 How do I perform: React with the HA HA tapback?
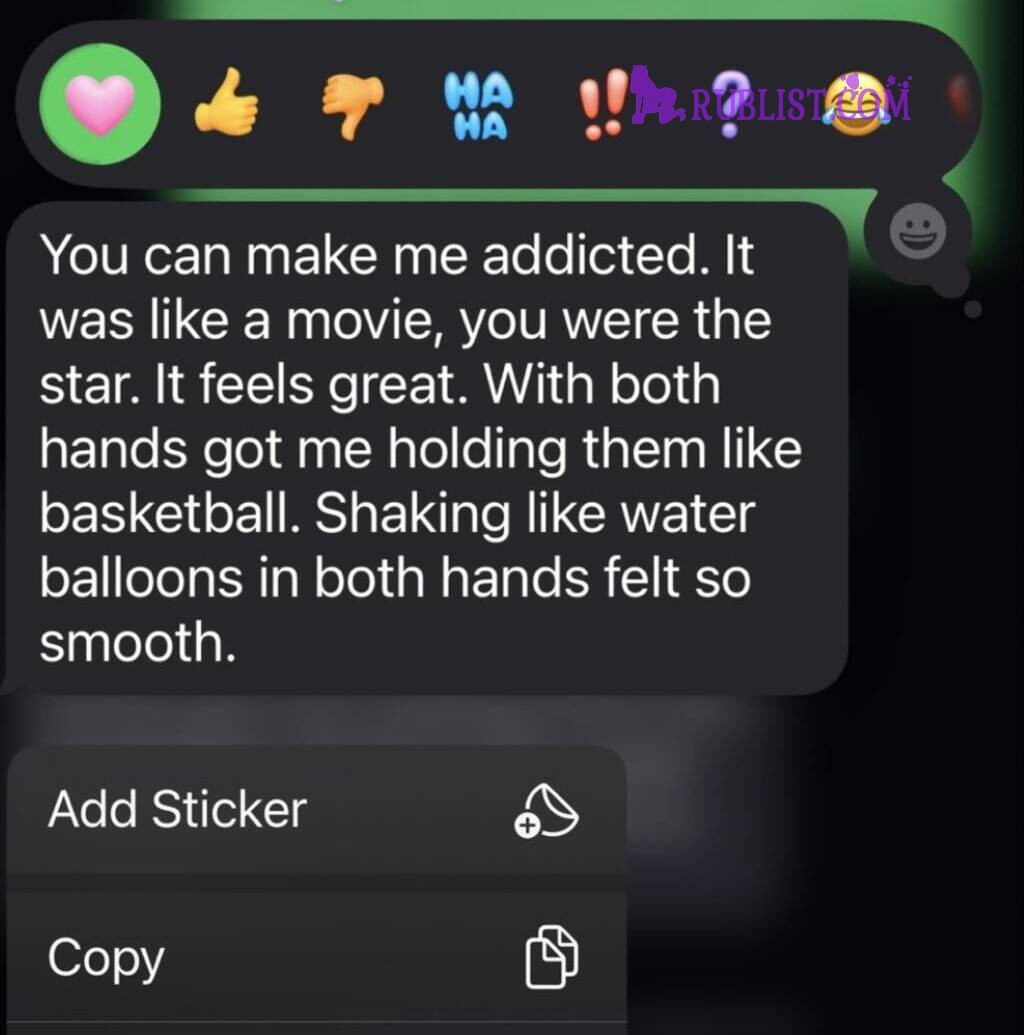coord(478,106)
